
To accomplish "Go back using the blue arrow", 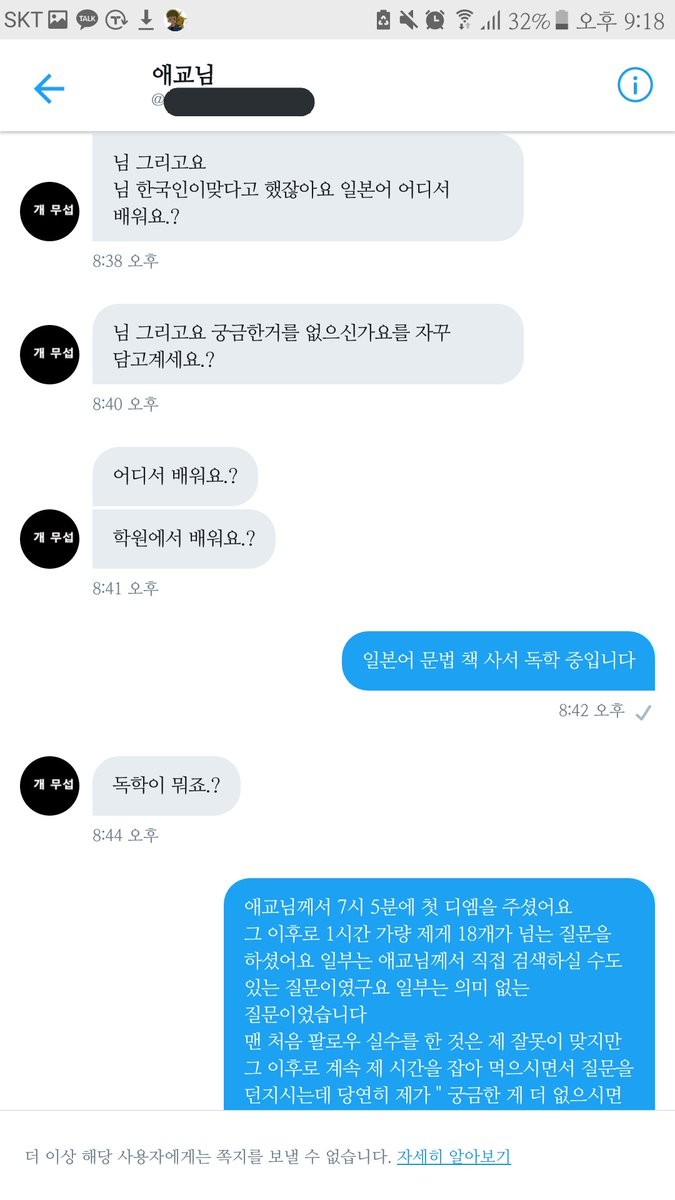I will click(x=48, y=88).
